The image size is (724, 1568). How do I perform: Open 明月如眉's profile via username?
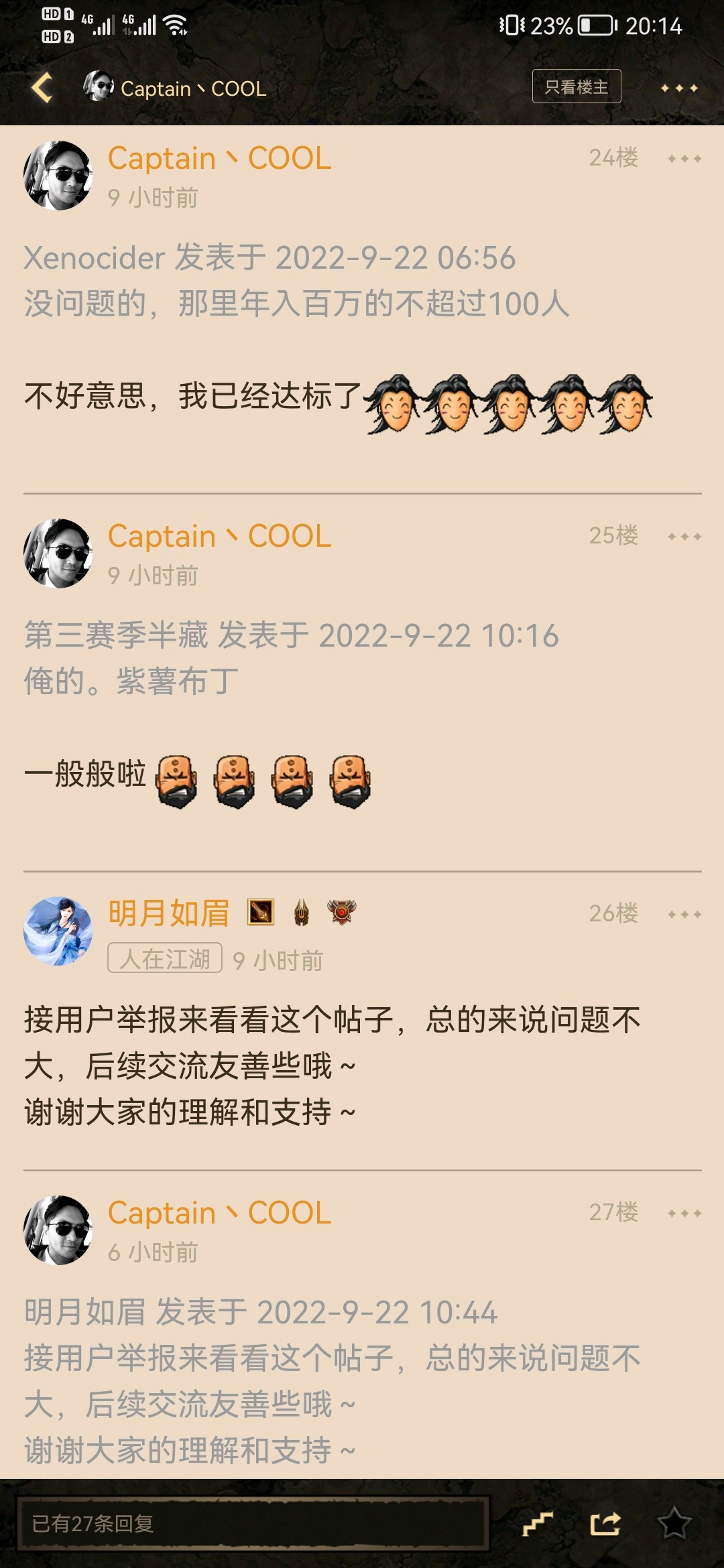tap(169, 913)
